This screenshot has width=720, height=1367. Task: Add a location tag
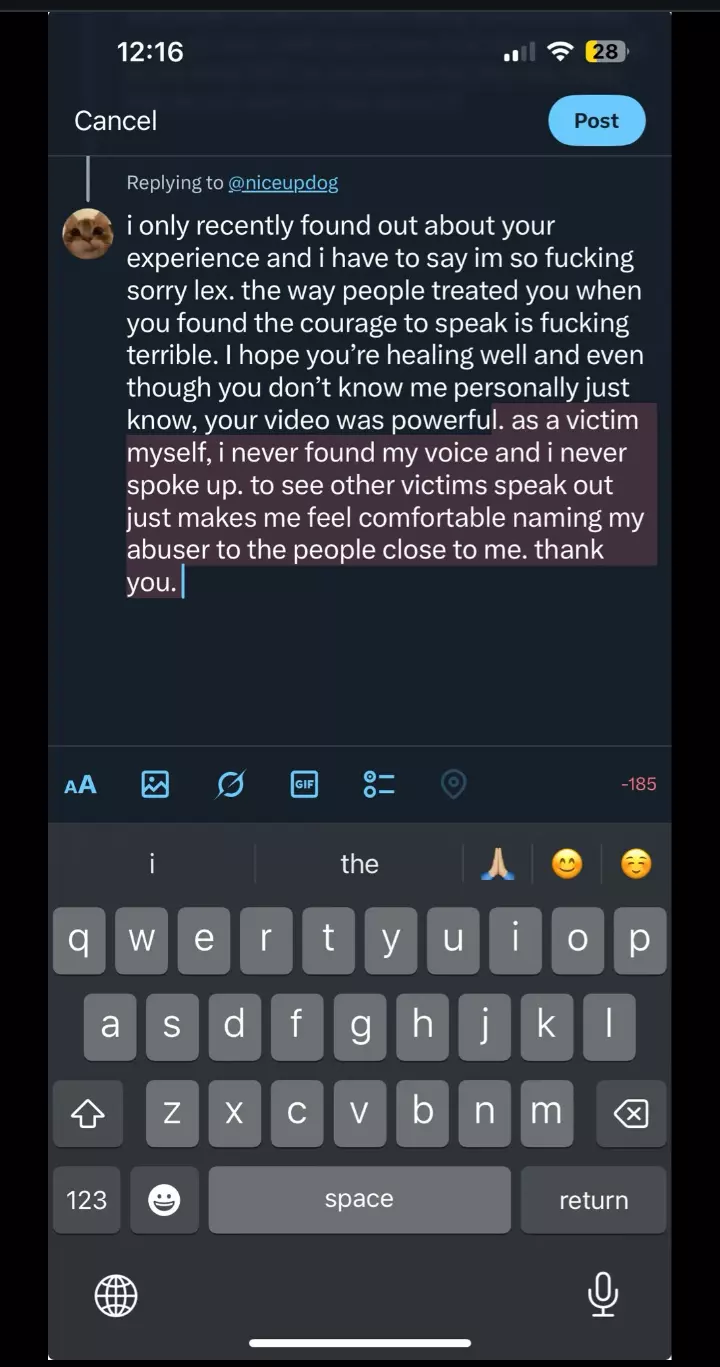pyautogui.click(x=453, y=785)
